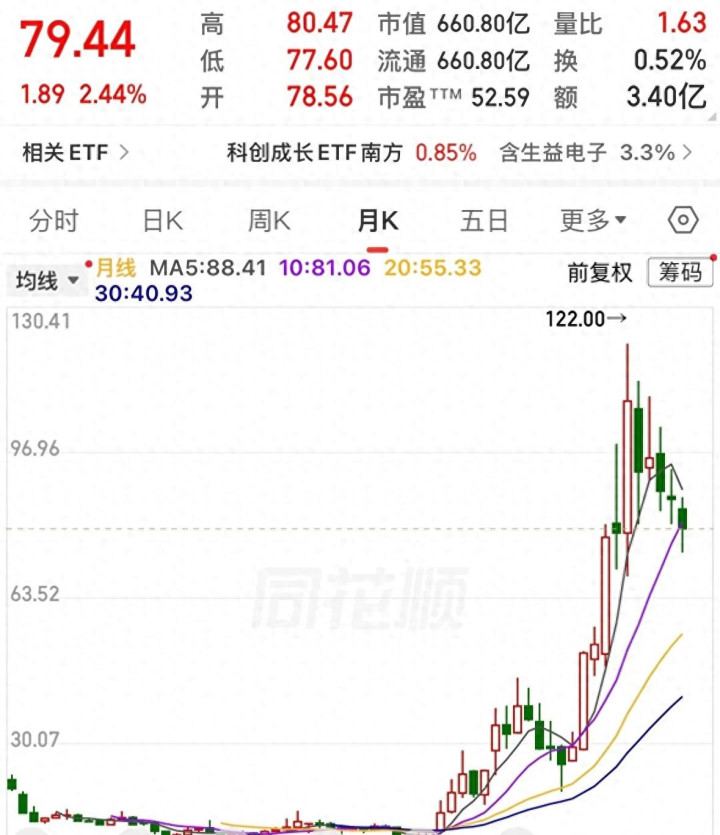Open the 均线 indicator dropdown
The width and height of the screenshot is (720, 835).
click(x=47, y=280)
